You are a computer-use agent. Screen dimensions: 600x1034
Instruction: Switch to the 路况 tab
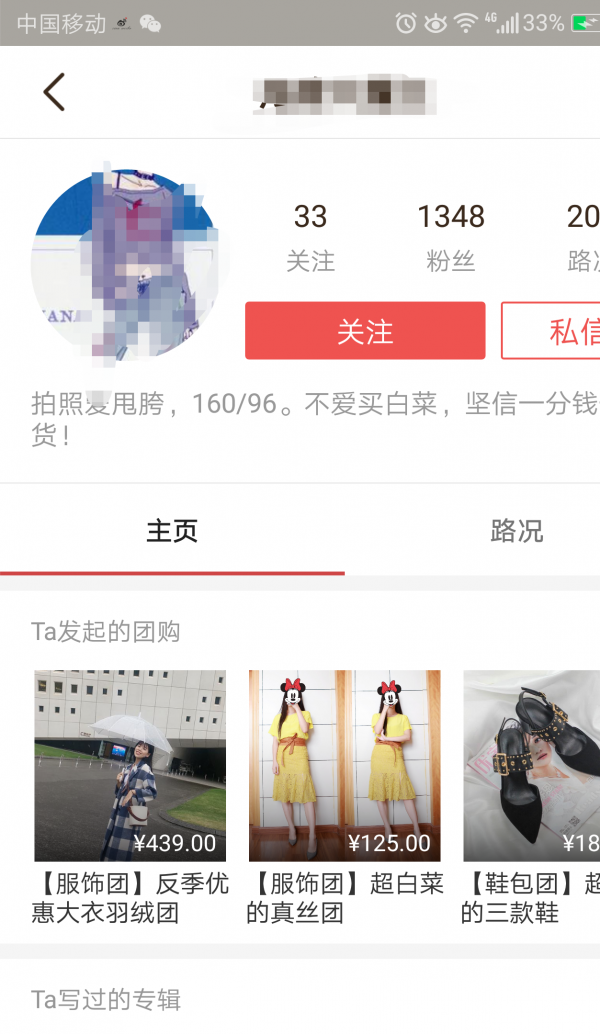point(516,531)
